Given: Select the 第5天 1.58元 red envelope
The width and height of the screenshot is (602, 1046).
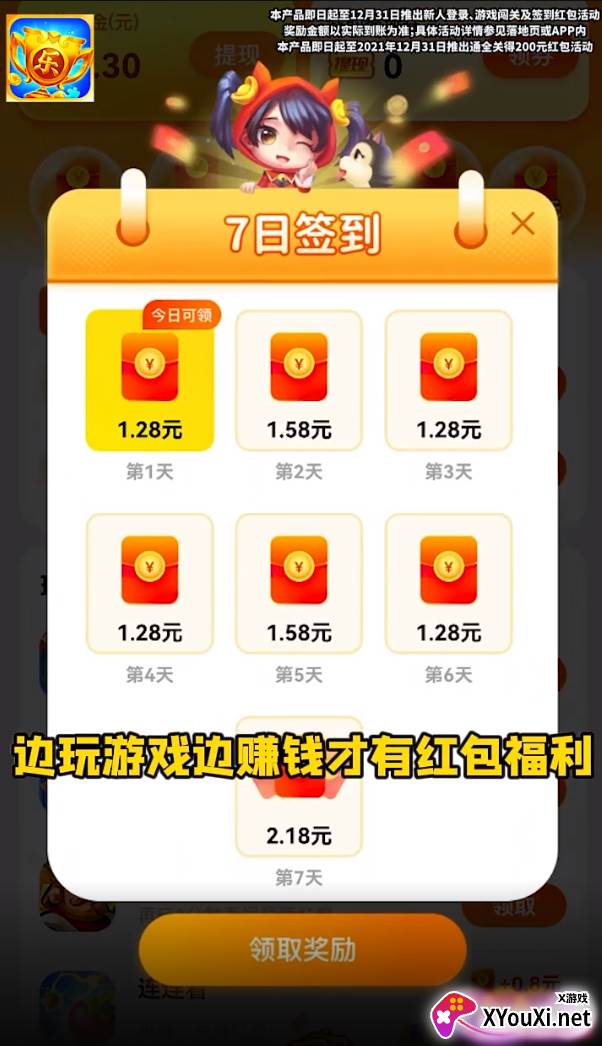Looking at the screenshot, I should 298,584.
